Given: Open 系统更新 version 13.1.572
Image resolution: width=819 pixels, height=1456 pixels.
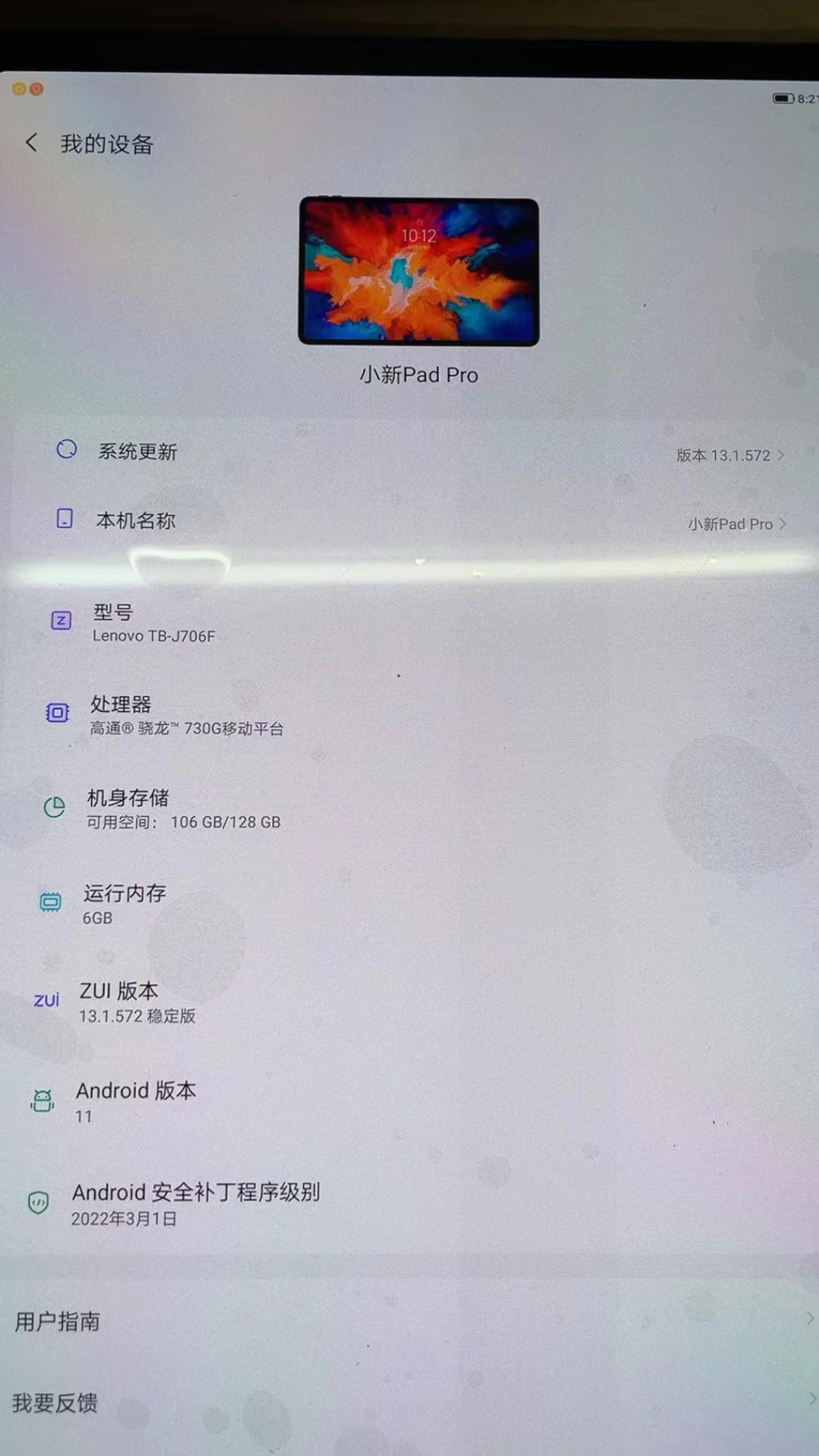Looking at the screenshot, I should (x=409, y=453).
